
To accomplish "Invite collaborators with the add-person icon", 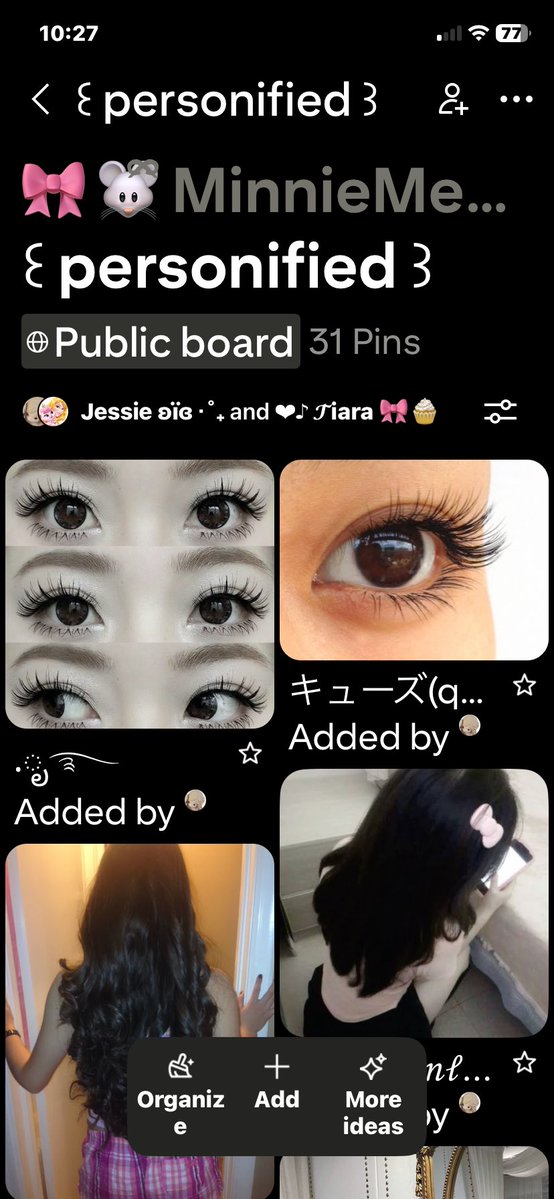I will tap(453, 100).
